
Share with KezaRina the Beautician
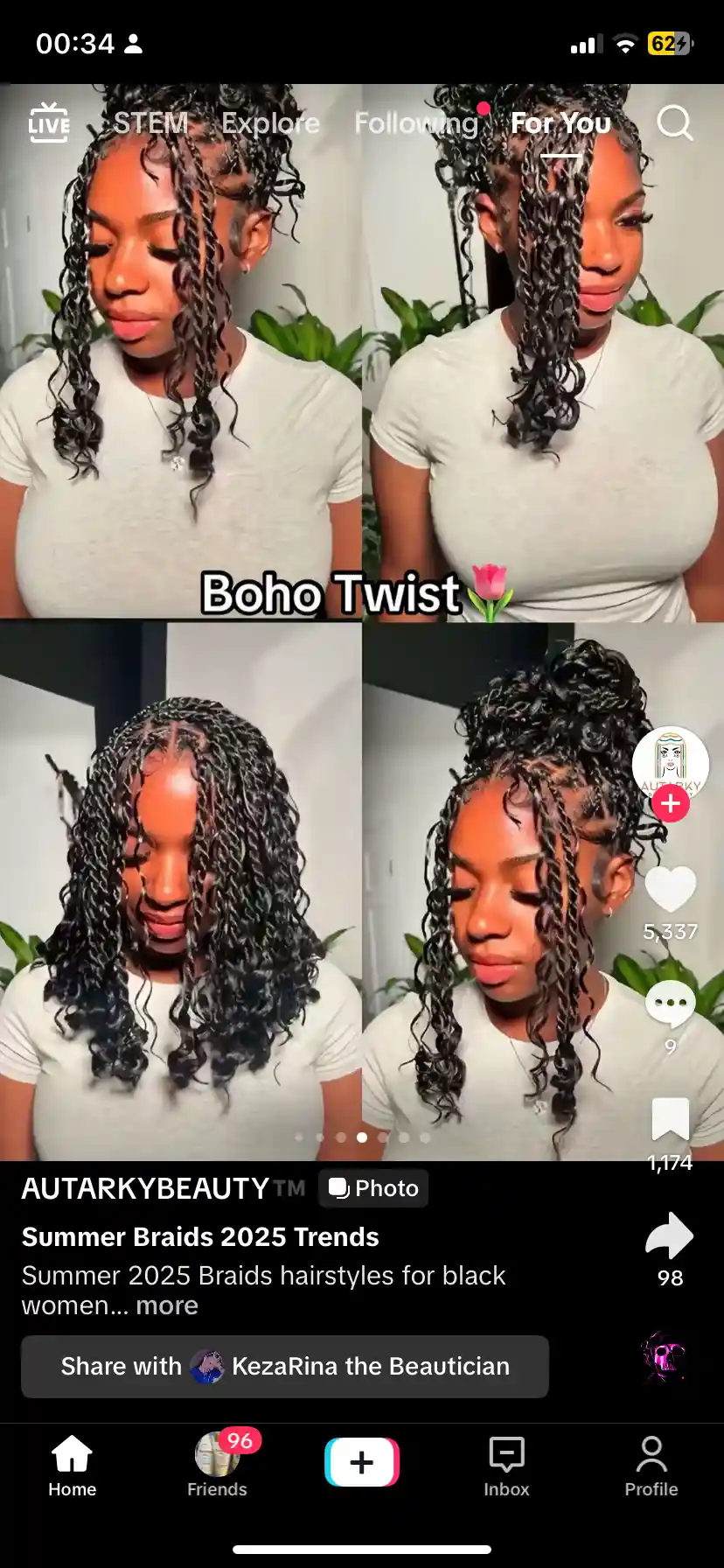click(x=285, y=1366)
